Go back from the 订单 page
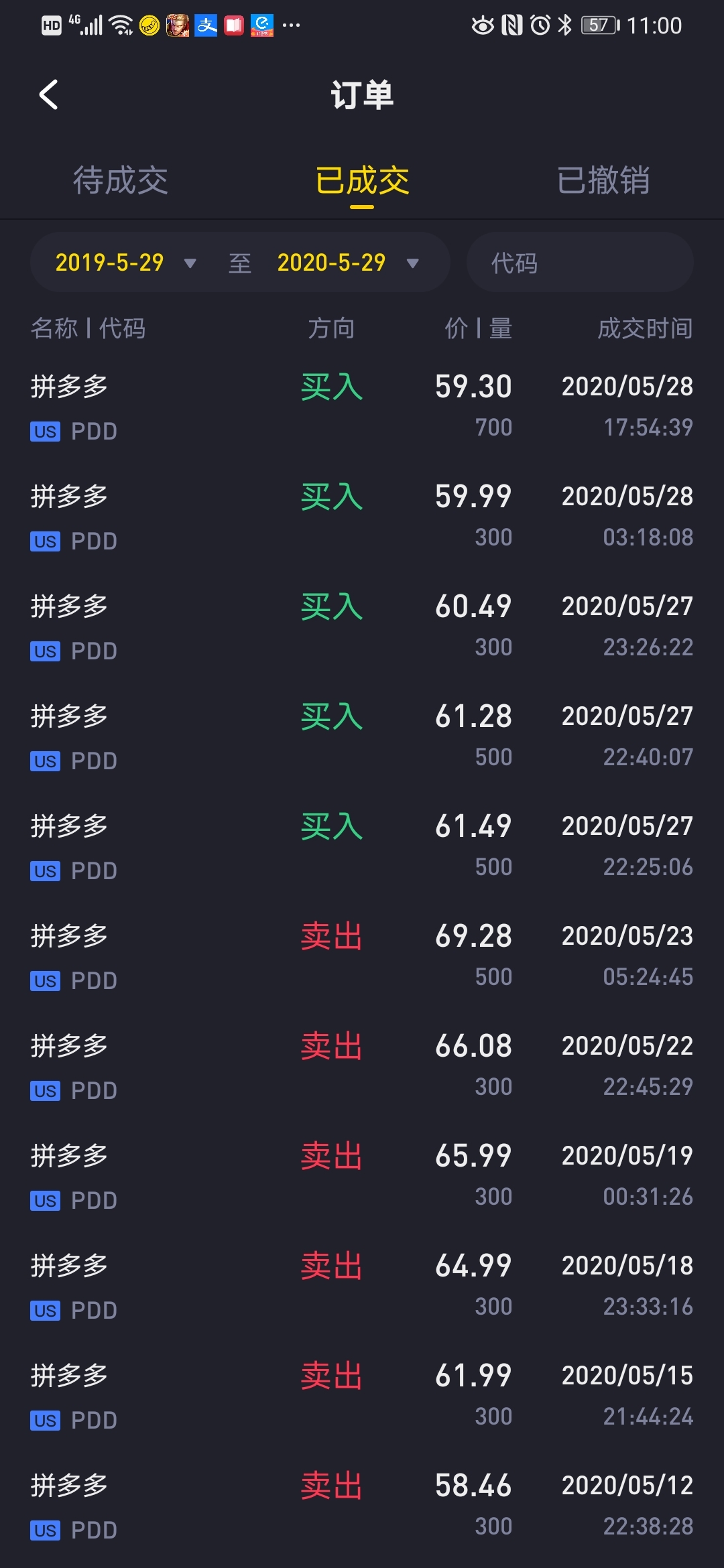The height and width of the screenshot is (1568, 724). 48,94
